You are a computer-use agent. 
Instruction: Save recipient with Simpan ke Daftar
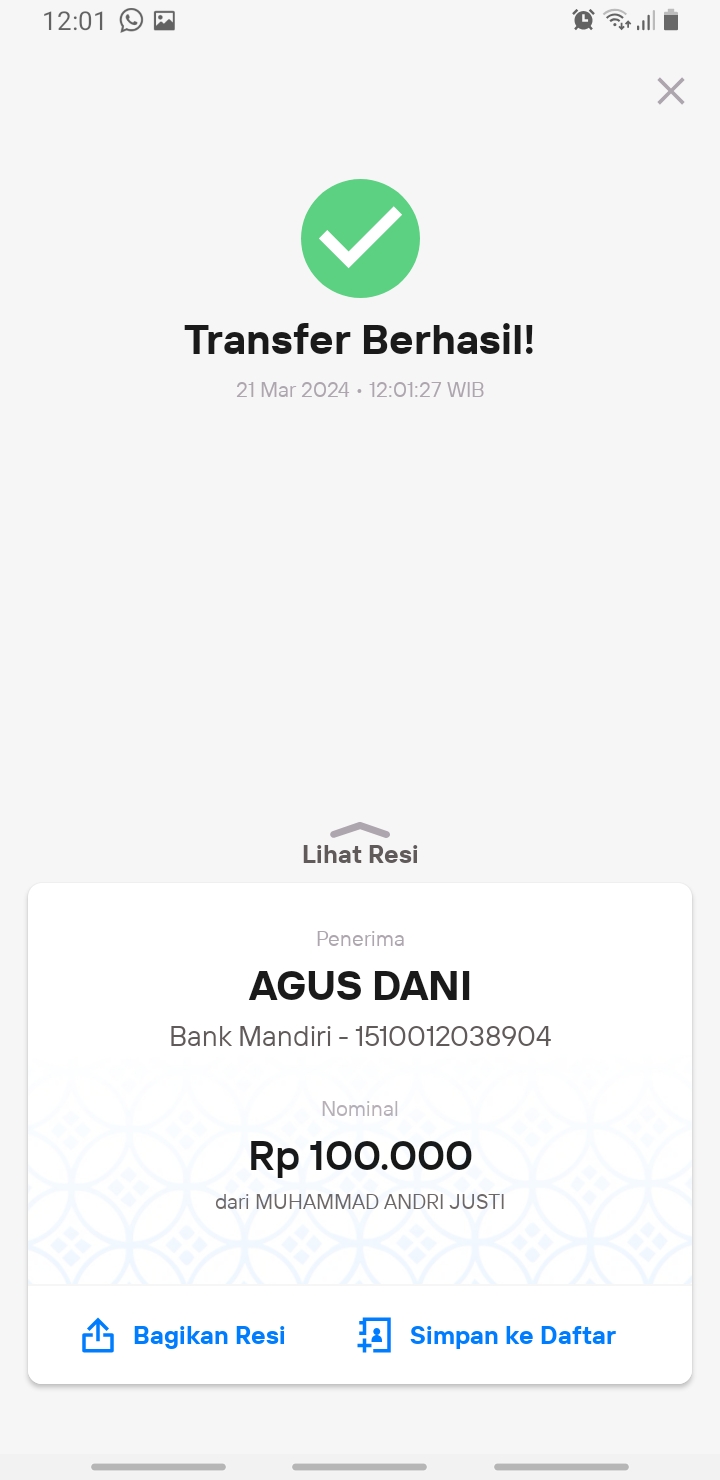[x=486, y=1336]
